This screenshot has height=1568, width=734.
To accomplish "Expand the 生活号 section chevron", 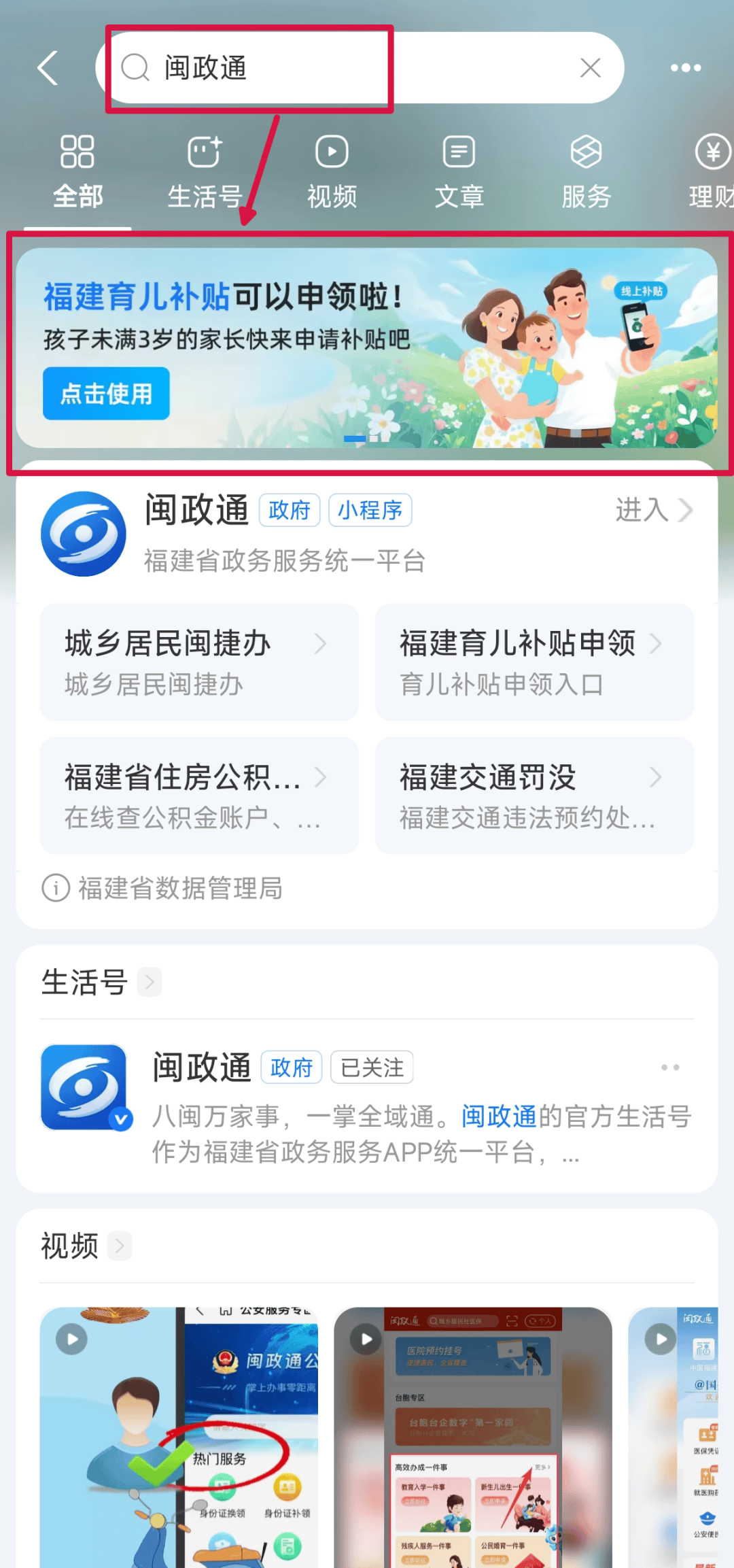I will (x=149, y=982).
